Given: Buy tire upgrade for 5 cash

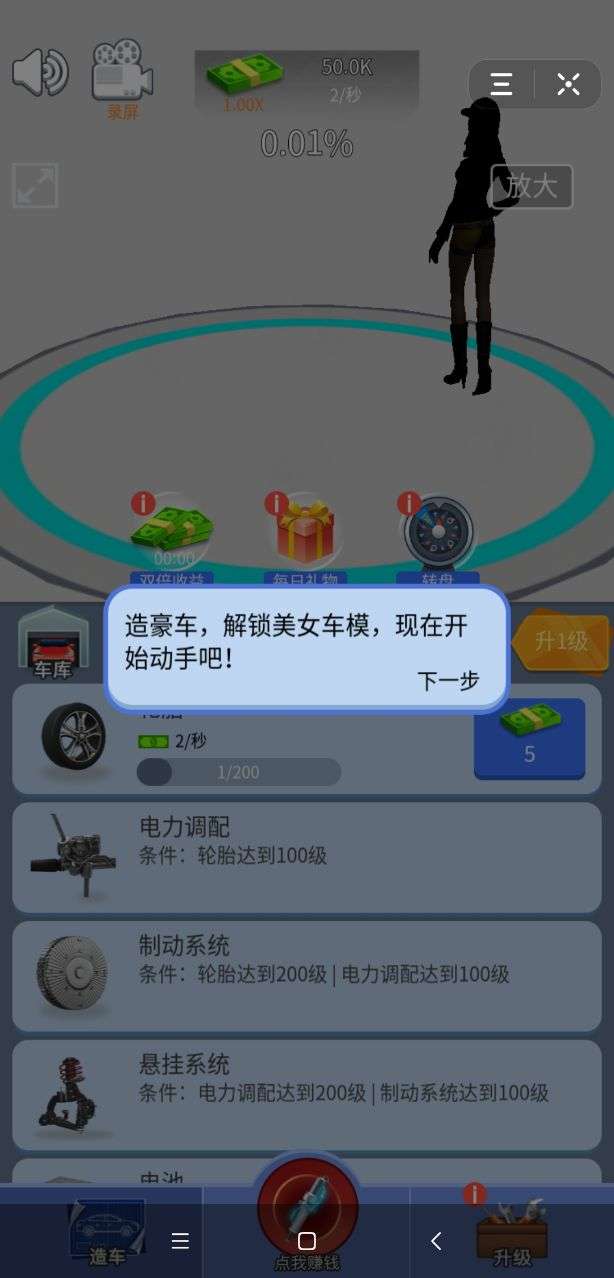Looking at the screenshot, I should coord(529,738).
